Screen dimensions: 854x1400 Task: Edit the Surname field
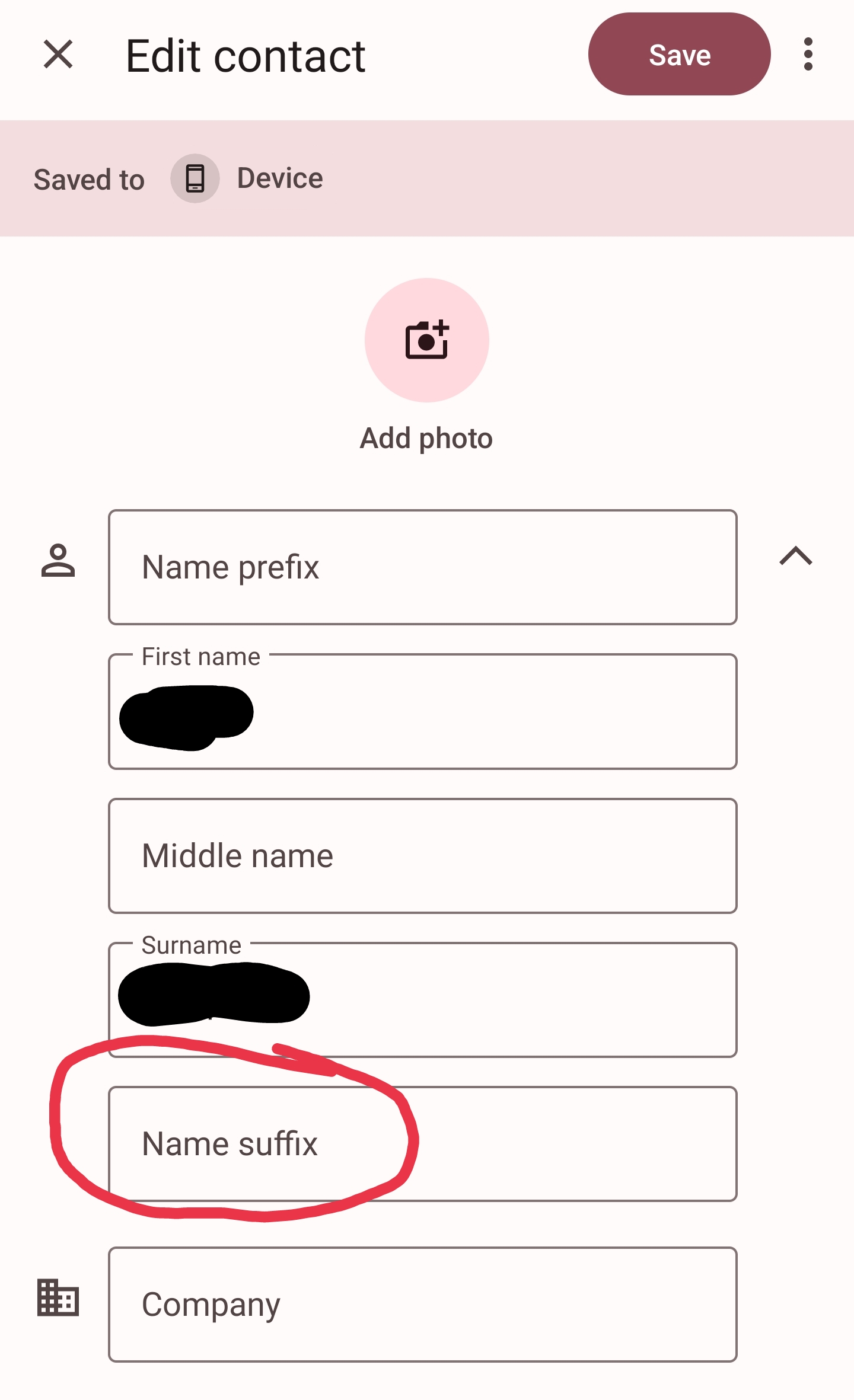[x=422, y=1000]
